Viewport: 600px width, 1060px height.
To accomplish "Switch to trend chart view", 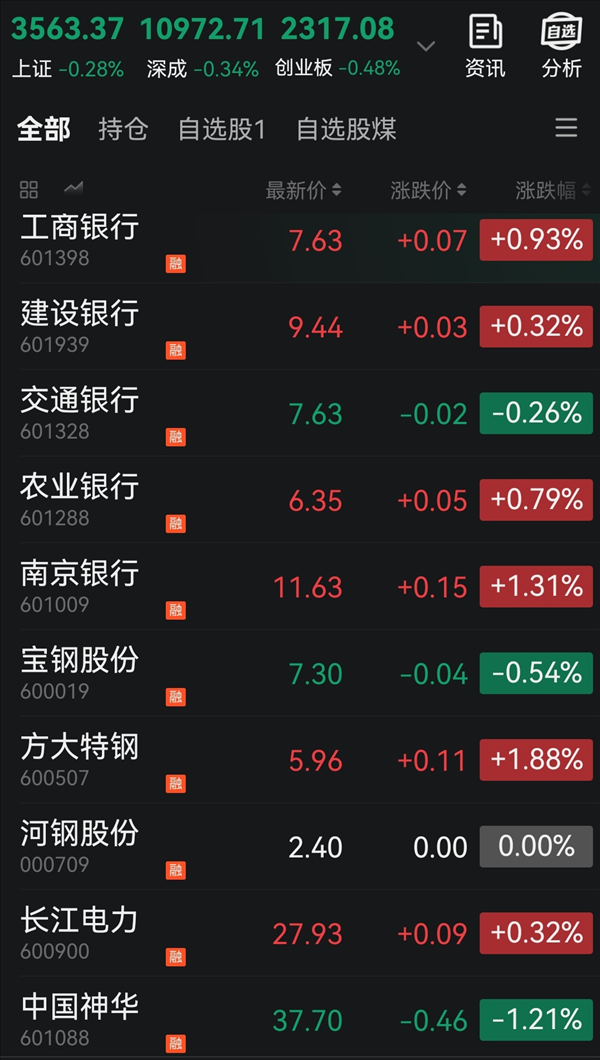I will pyautogui.click(x=74, y=189).
